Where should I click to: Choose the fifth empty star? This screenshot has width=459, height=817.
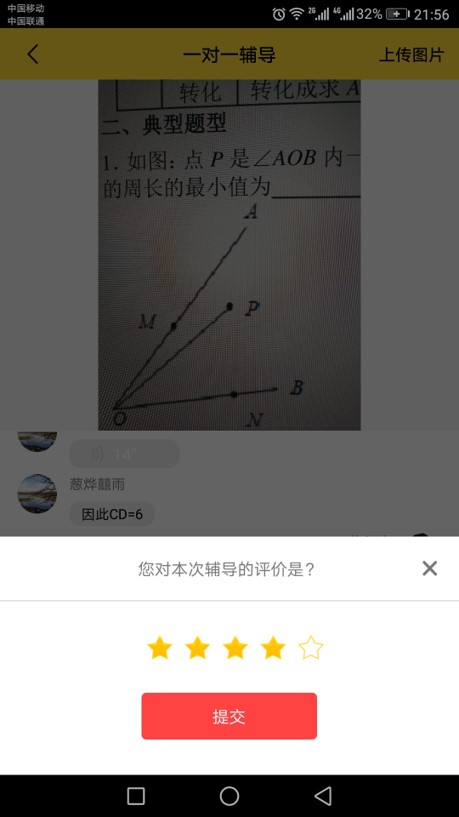point(311,648)
